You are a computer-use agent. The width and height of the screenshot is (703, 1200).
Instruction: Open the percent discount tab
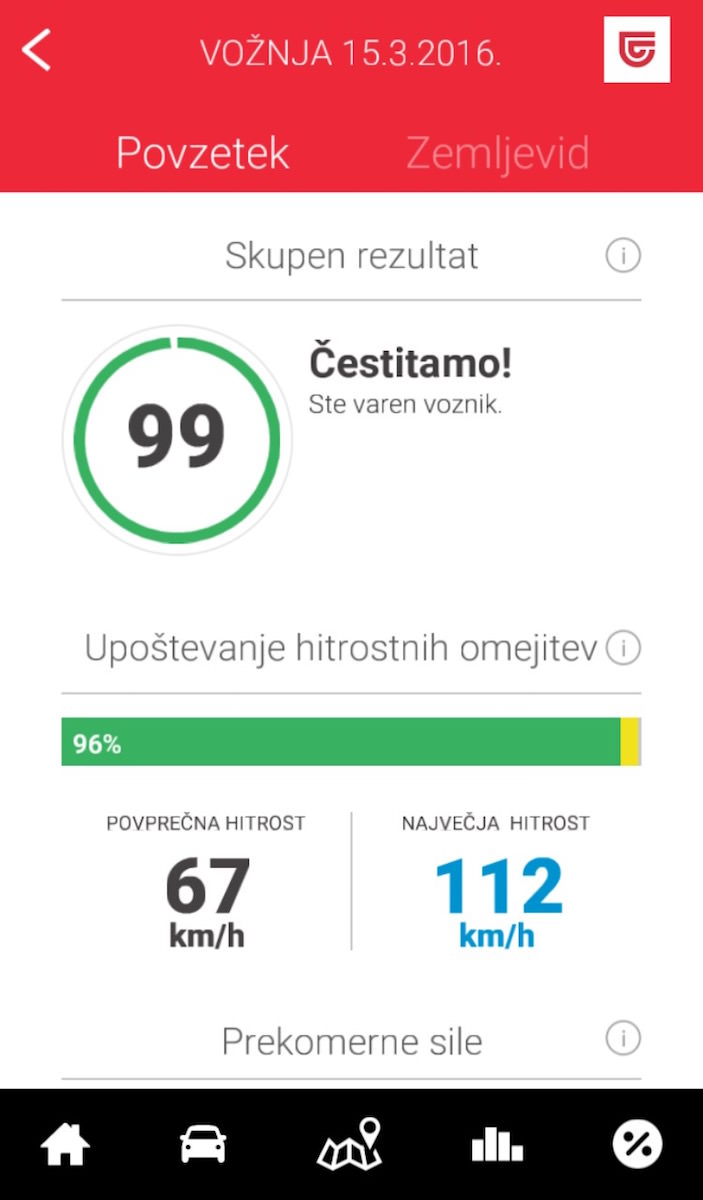[637, 1144]
